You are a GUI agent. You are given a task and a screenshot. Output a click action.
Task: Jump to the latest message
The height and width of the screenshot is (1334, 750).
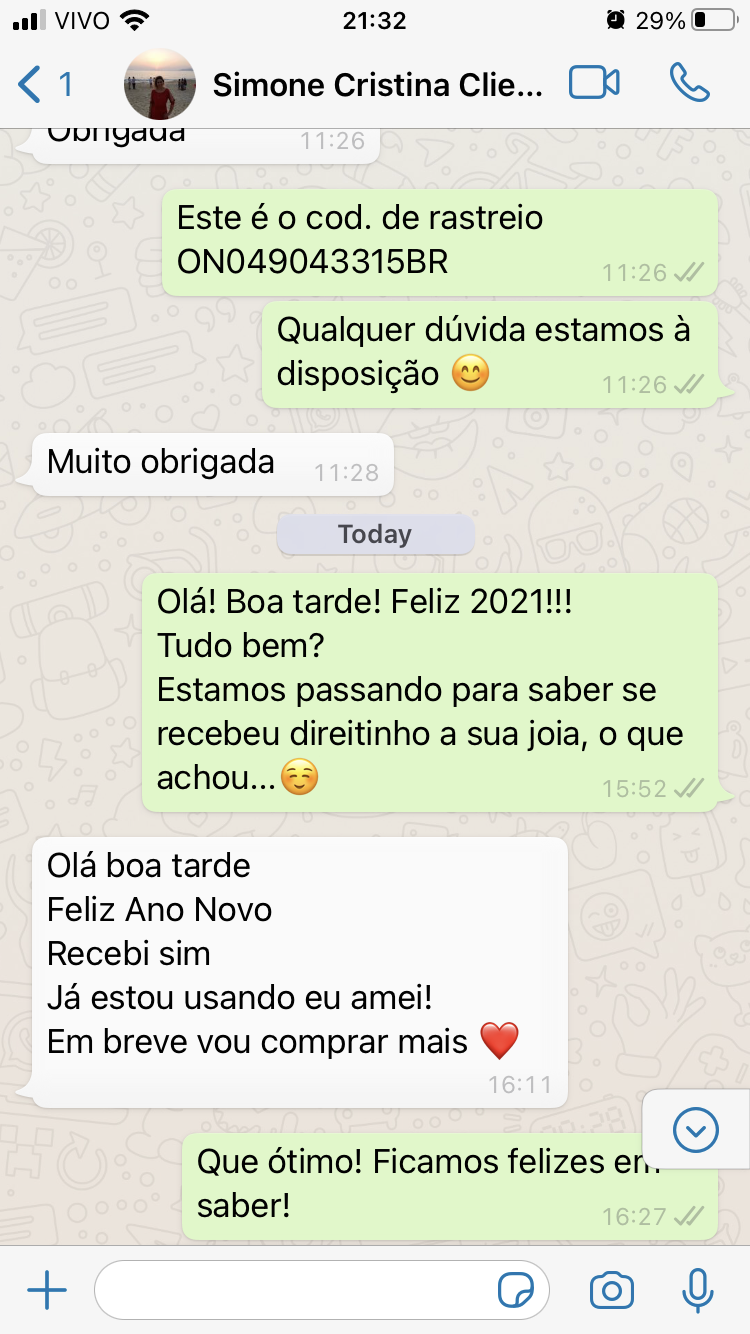696,1130
